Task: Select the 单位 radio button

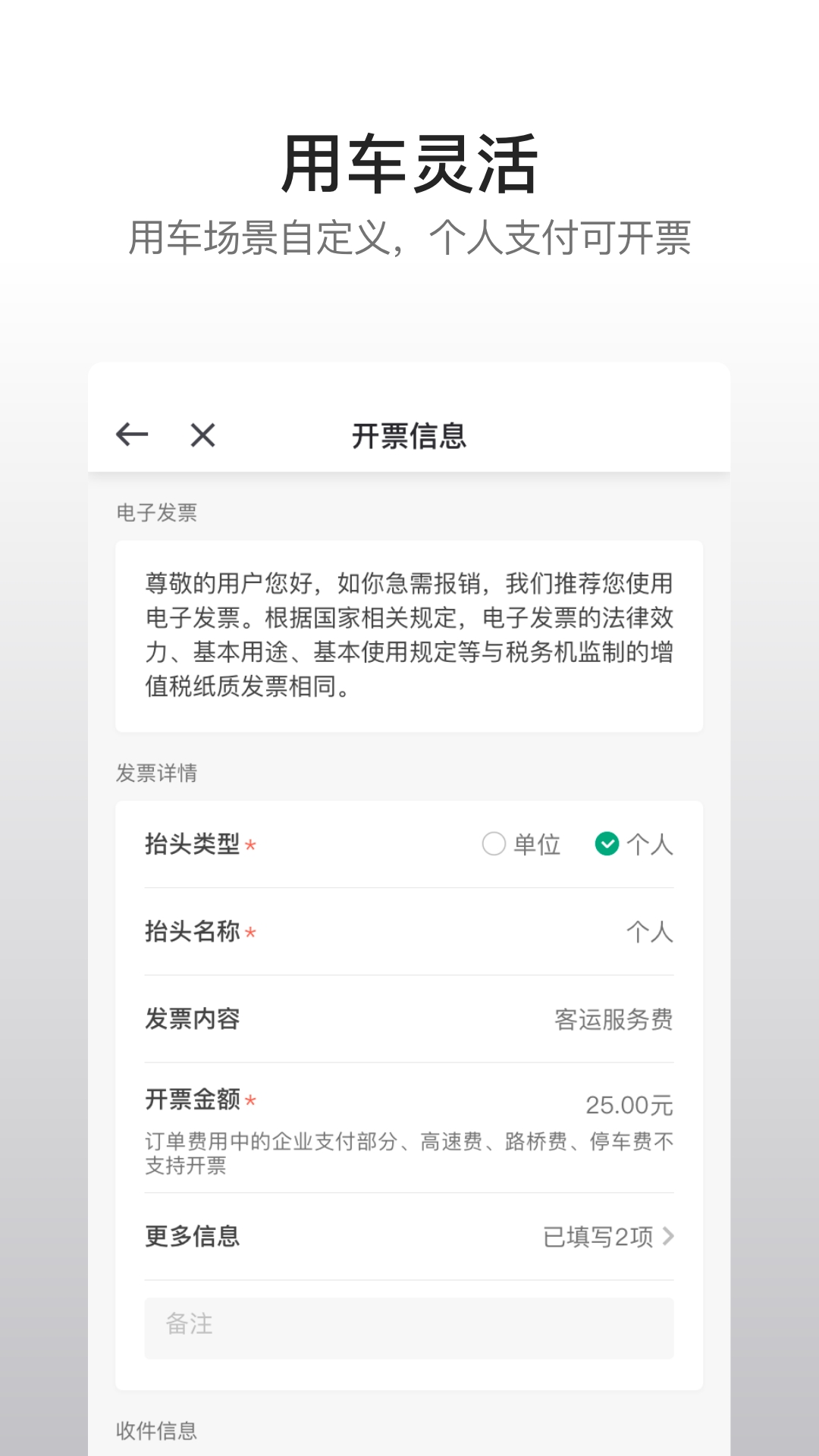Action: tap(494, 843)
